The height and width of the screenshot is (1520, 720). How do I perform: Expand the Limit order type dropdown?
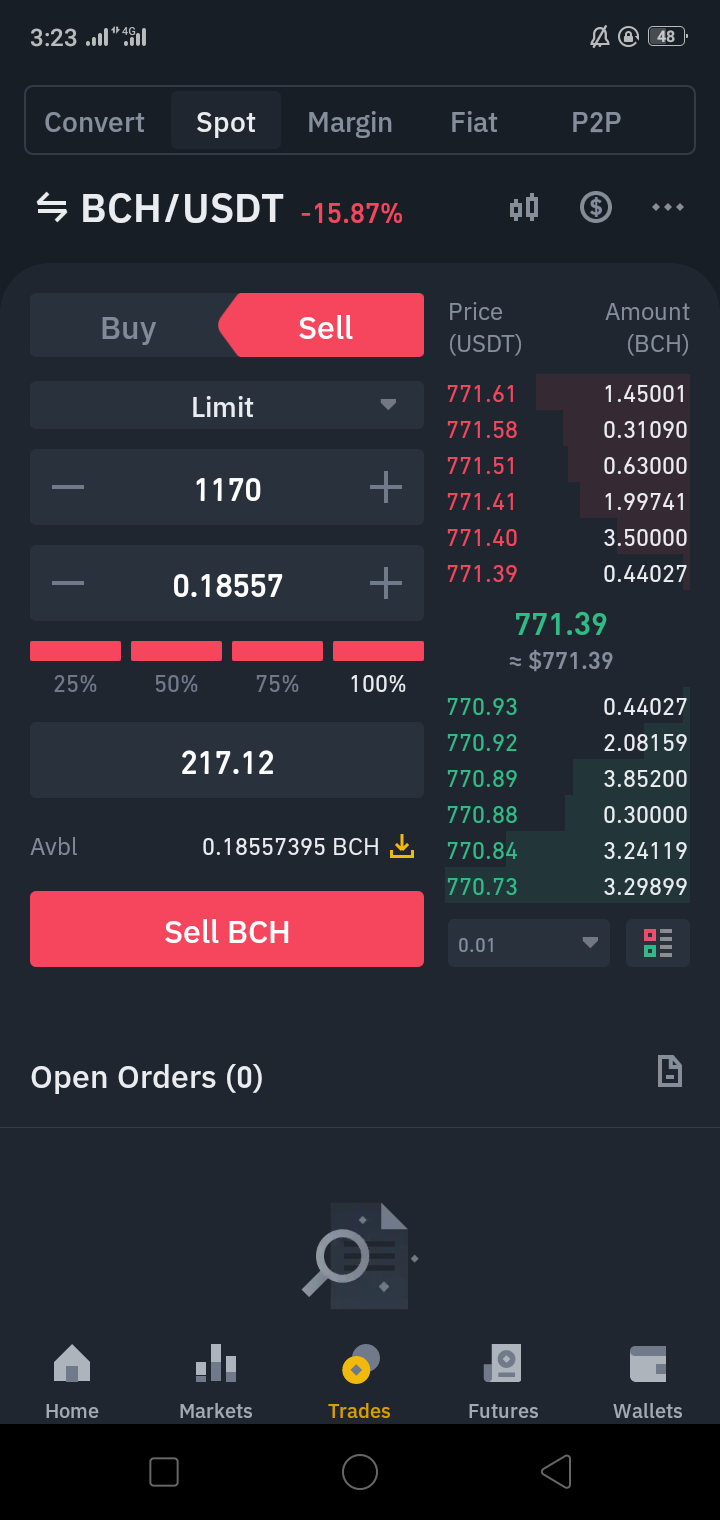[x=227, y=407]
